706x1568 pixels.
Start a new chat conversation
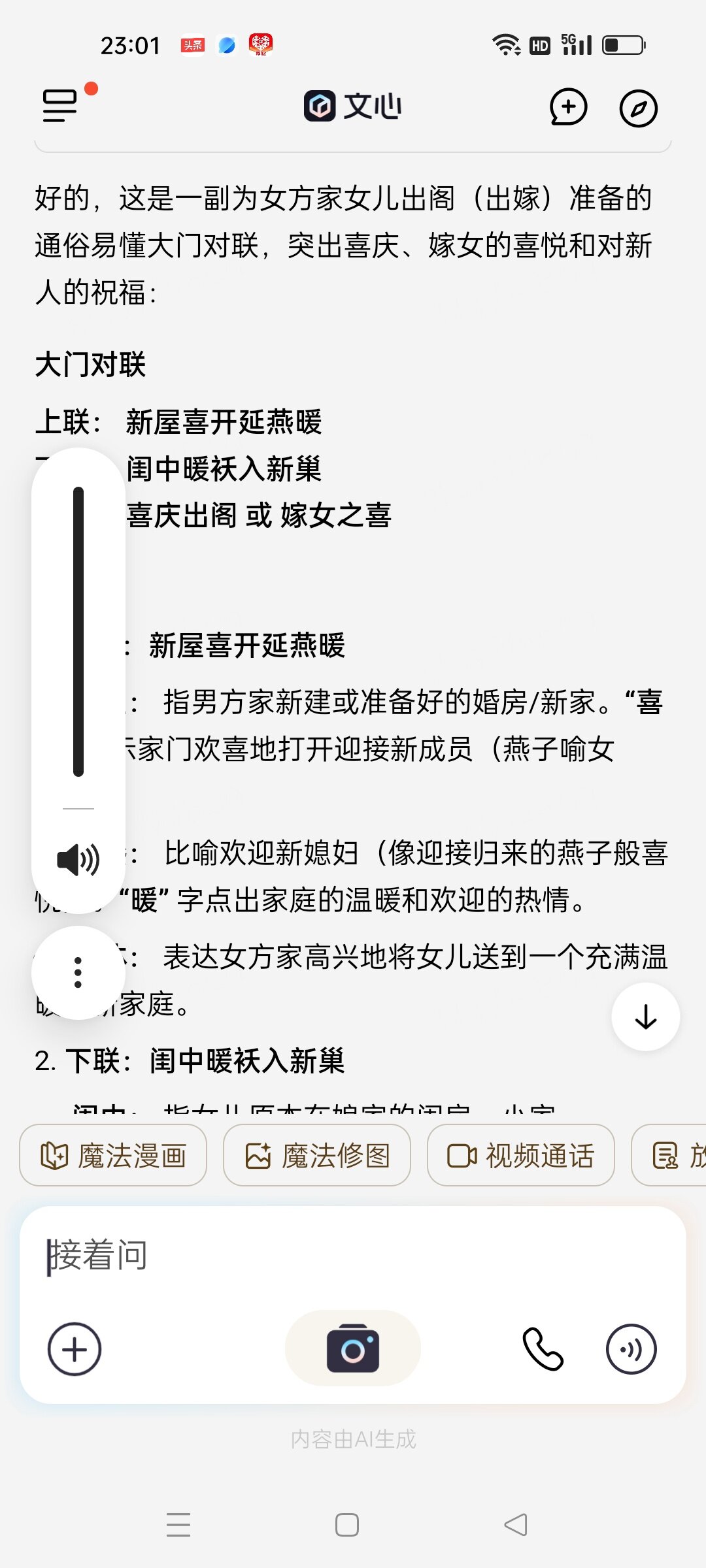[x=568, y=107]
